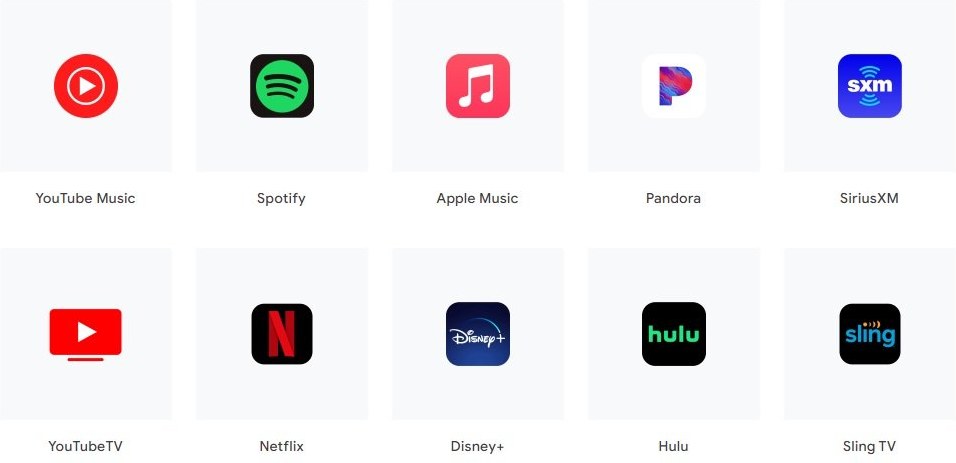
Task: Tap the Netflix card
Action: tap(281, 334)
